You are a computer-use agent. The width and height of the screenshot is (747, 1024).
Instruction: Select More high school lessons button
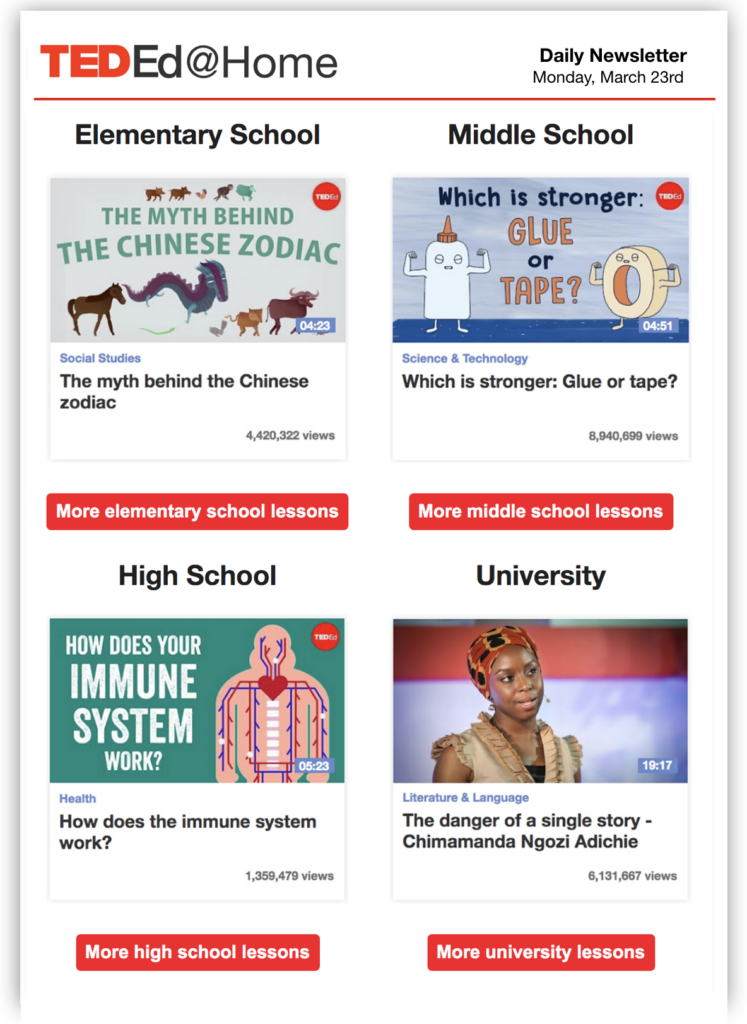click(197, 952)
